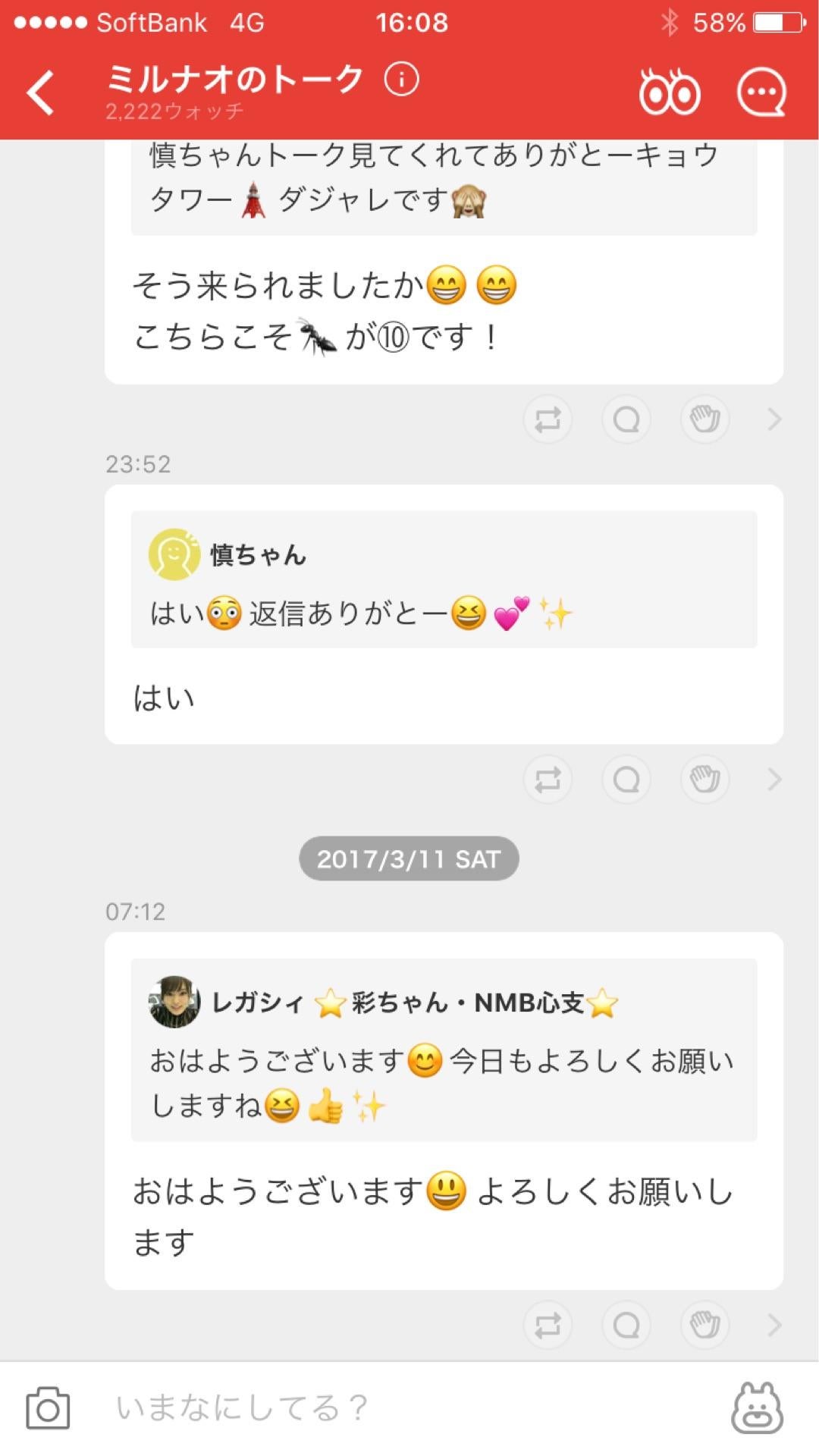
Task: Open details for the 07:12 message
Action: pyautogui.click(x=774, y=1325)
